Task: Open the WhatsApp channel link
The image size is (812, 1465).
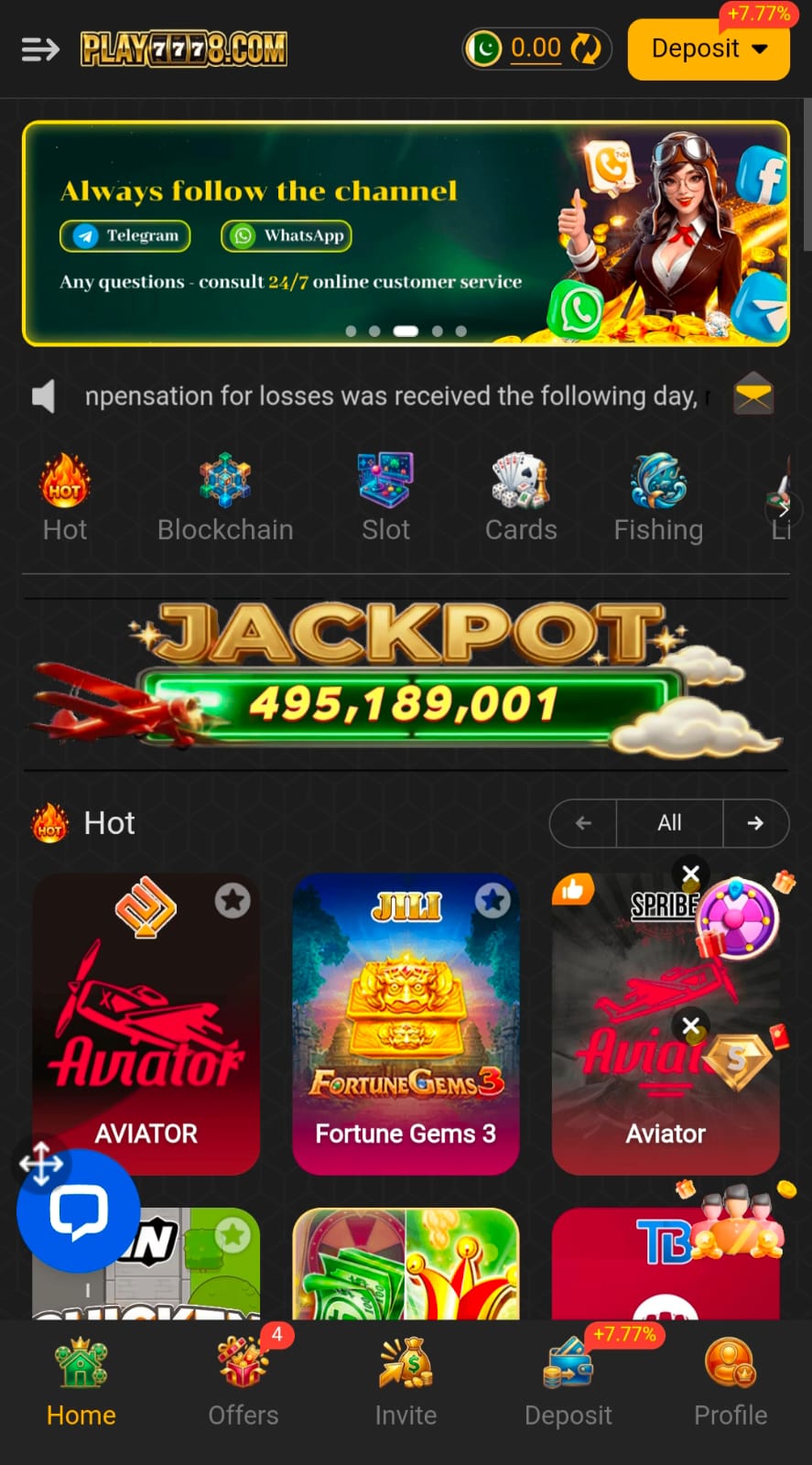Action: 287,236
